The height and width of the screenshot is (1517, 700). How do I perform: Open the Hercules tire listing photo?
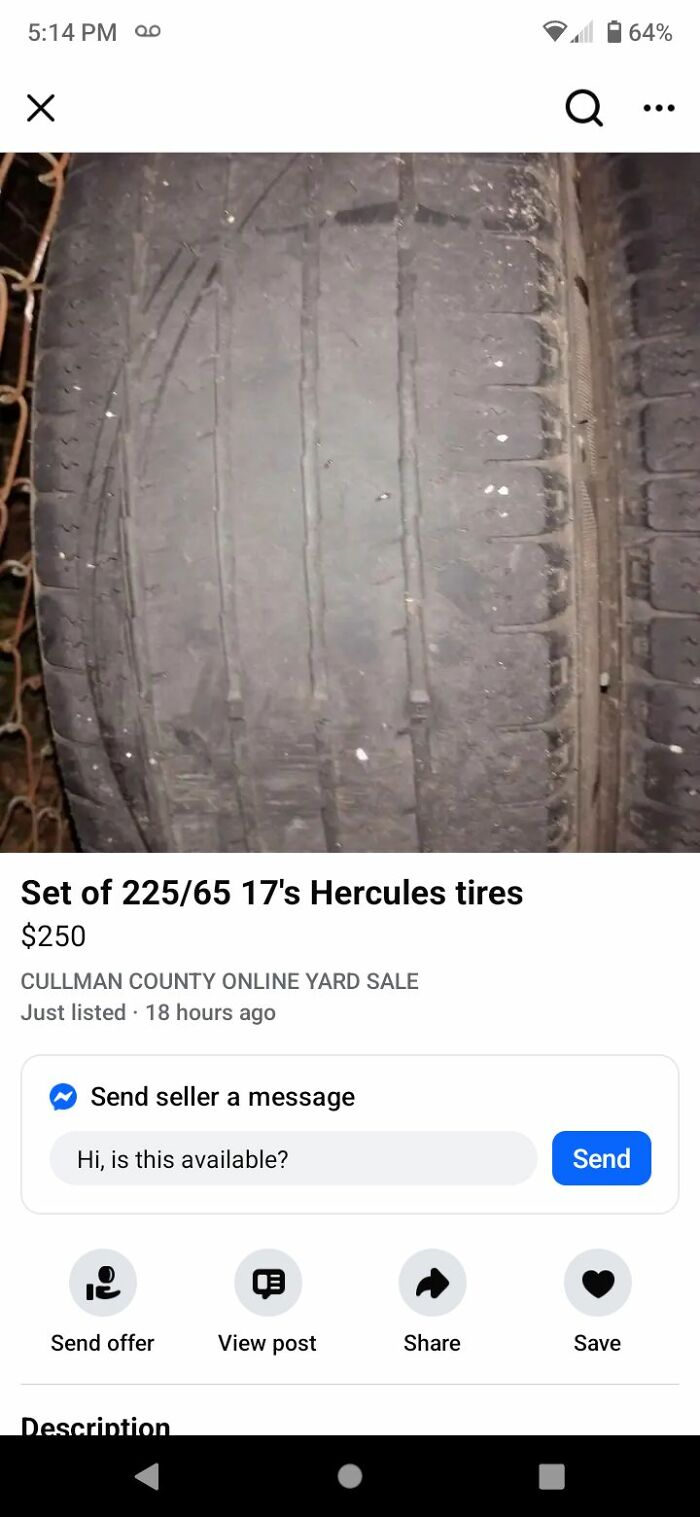(x=350, y=502)
